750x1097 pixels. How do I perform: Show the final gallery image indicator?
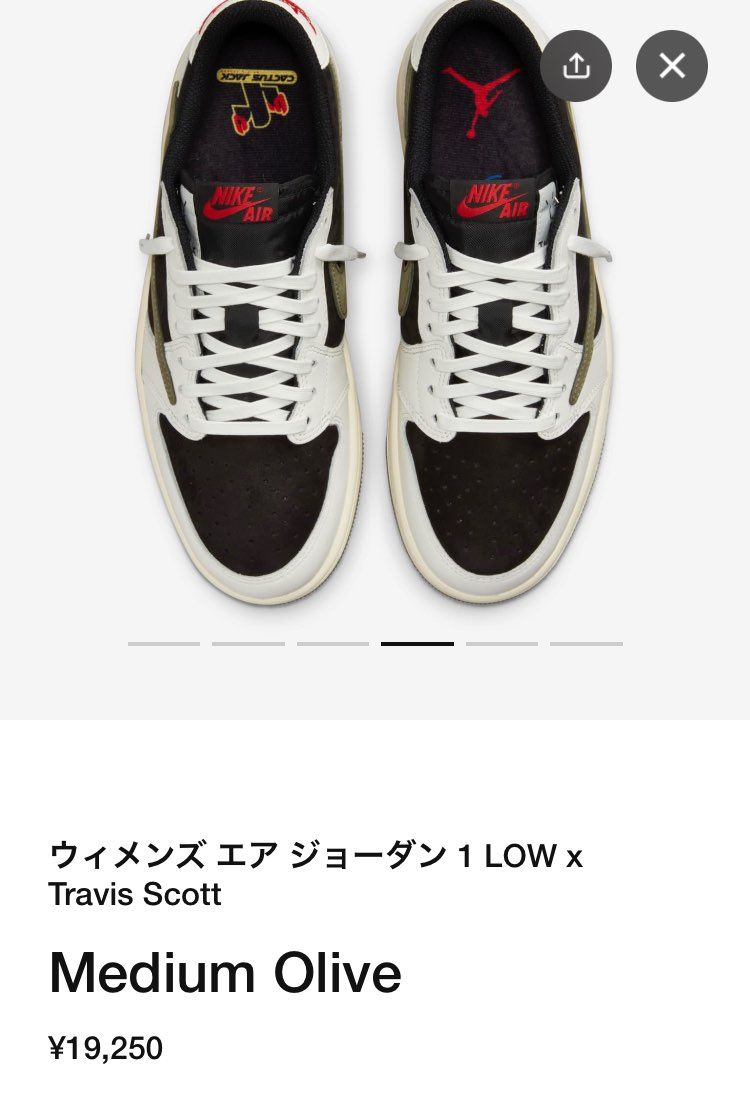586,643
